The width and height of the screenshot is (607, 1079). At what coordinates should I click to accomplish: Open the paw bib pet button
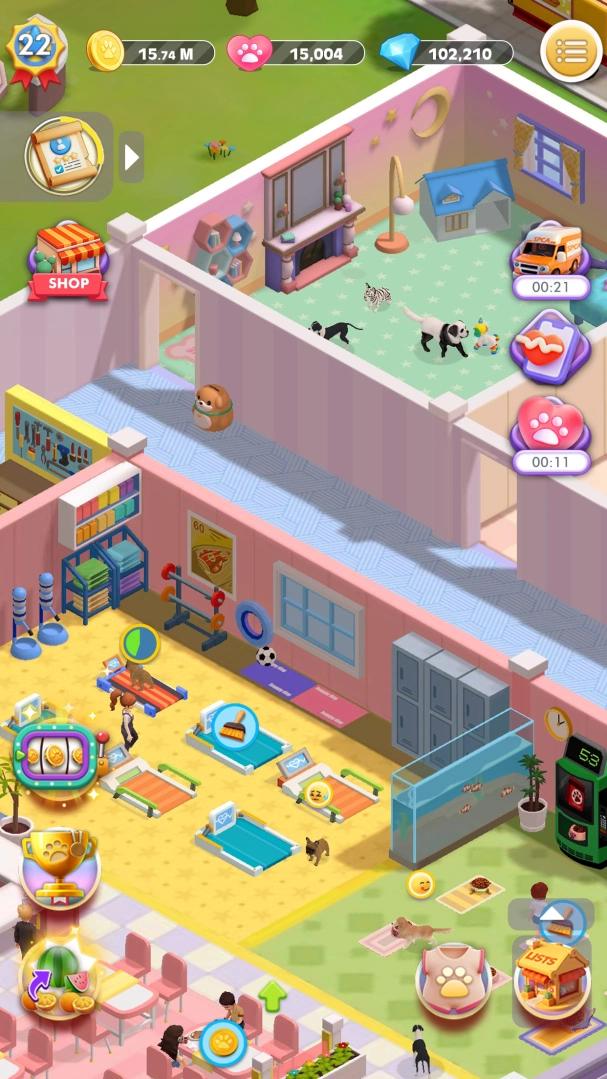pos(454,982)
